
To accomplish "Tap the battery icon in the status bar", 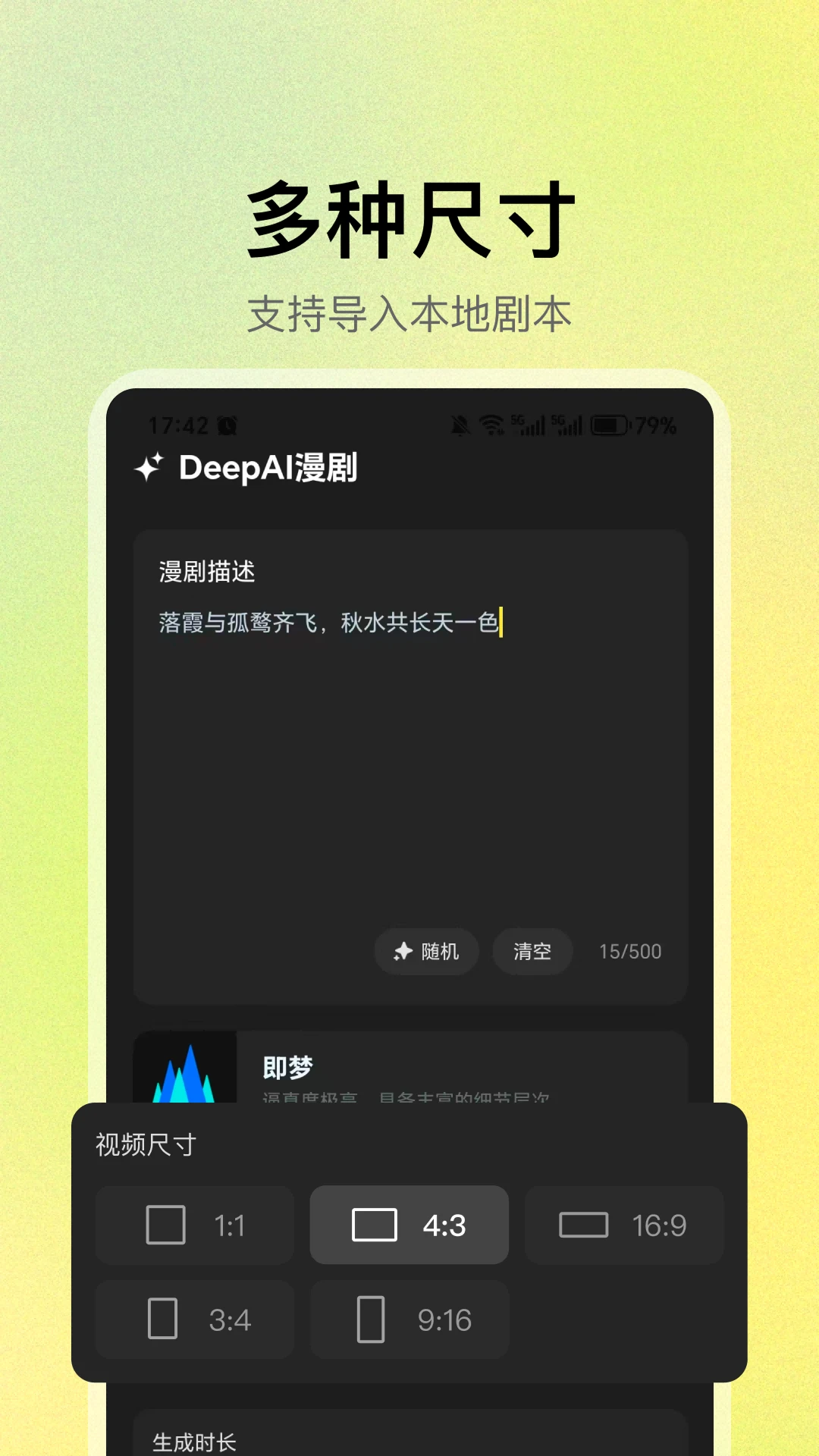I will [611, 425].
